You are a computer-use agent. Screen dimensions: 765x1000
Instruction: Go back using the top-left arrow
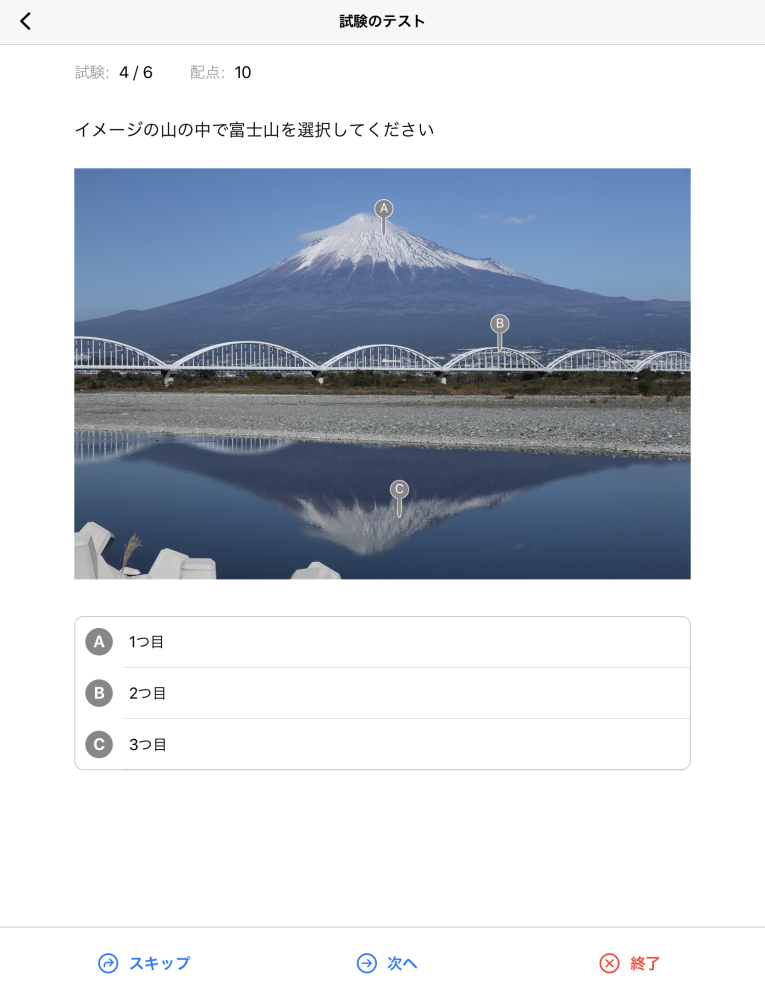click(x=26, y=21)
